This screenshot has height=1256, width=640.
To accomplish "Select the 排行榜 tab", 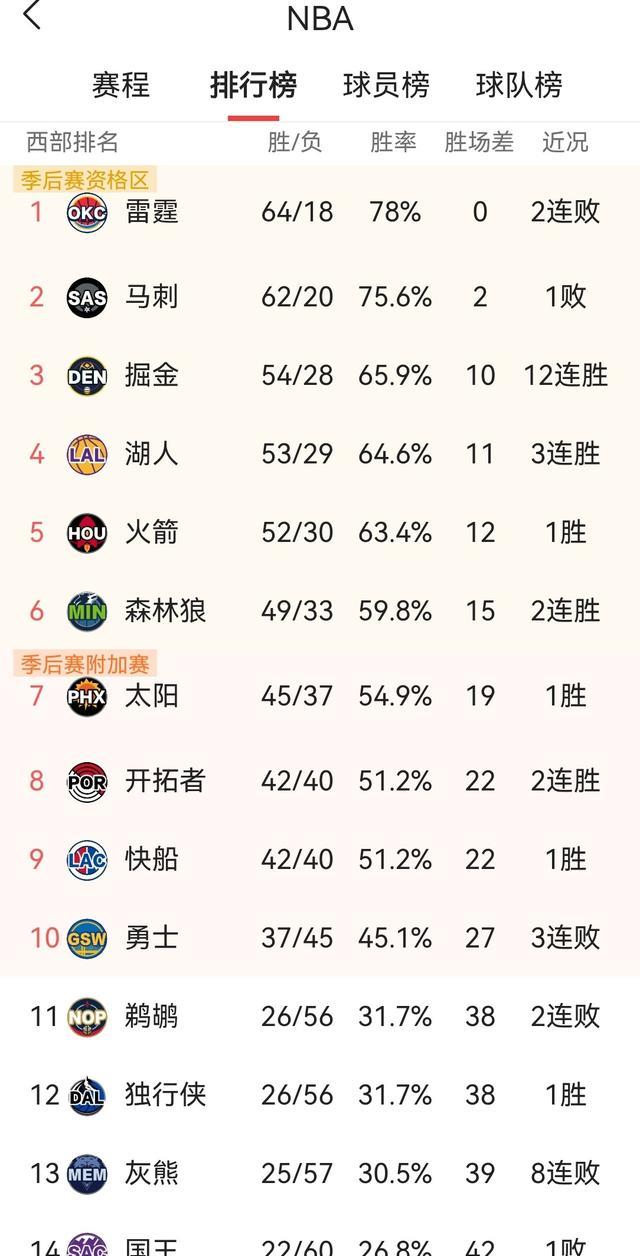I will (x=253, y=85).
